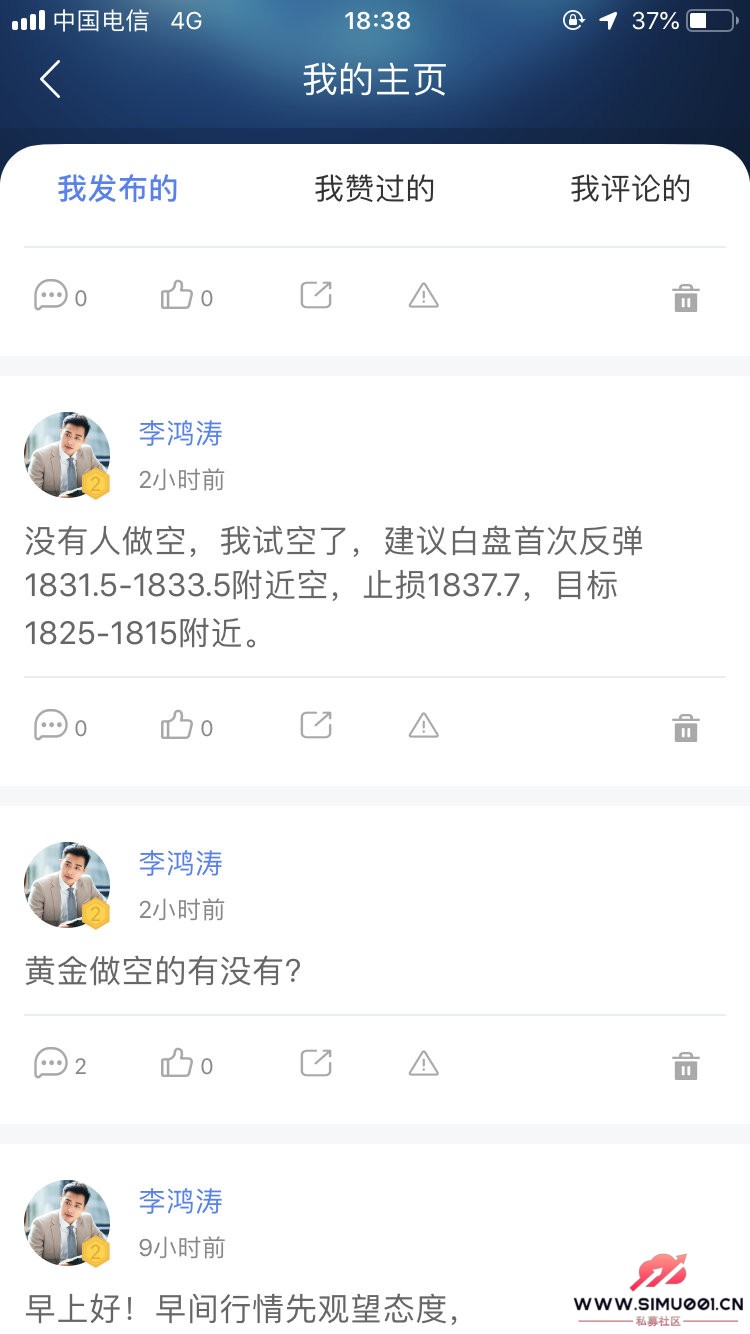Report the 没有人做空 post

click(424, 726)
